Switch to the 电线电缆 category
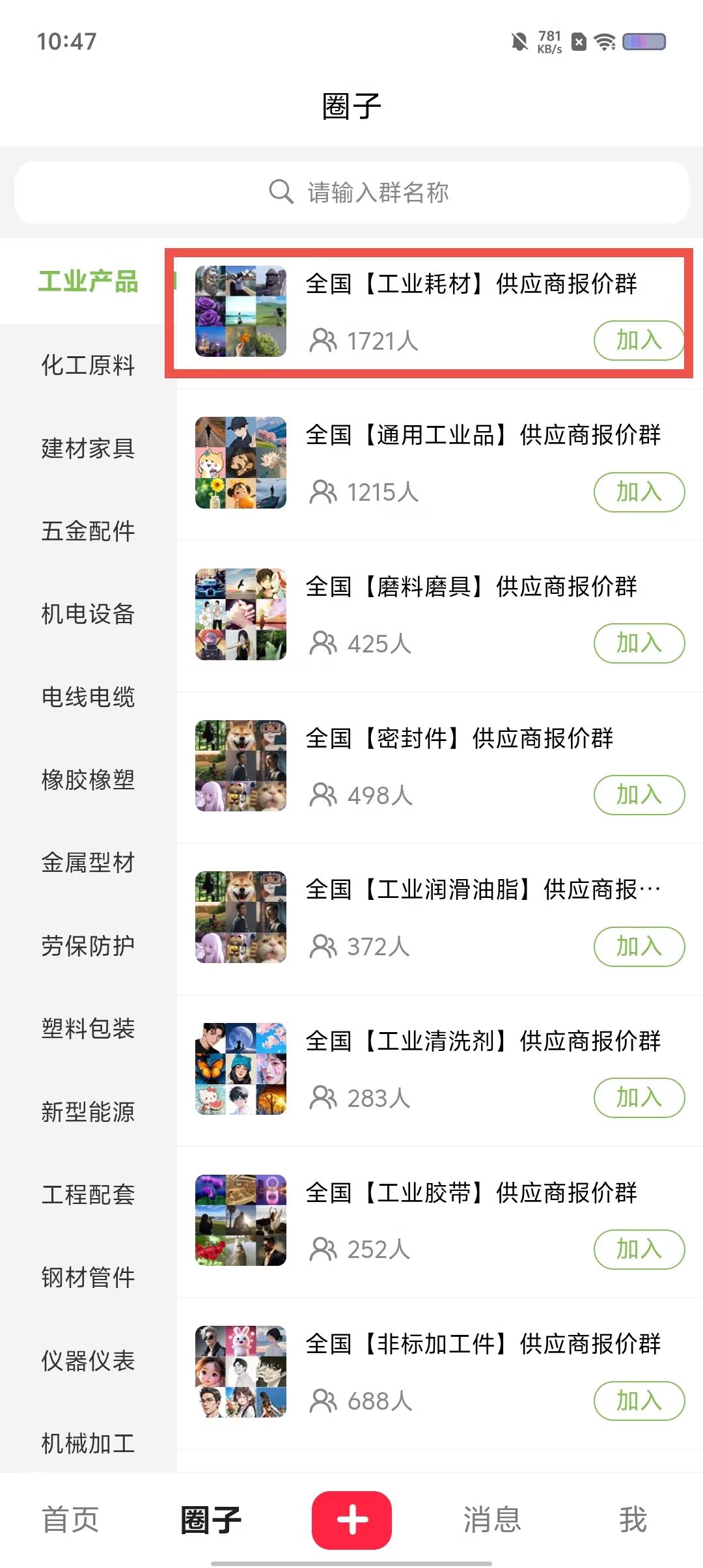The width and height of the screenshot is (703, 1568). point(88,697)
